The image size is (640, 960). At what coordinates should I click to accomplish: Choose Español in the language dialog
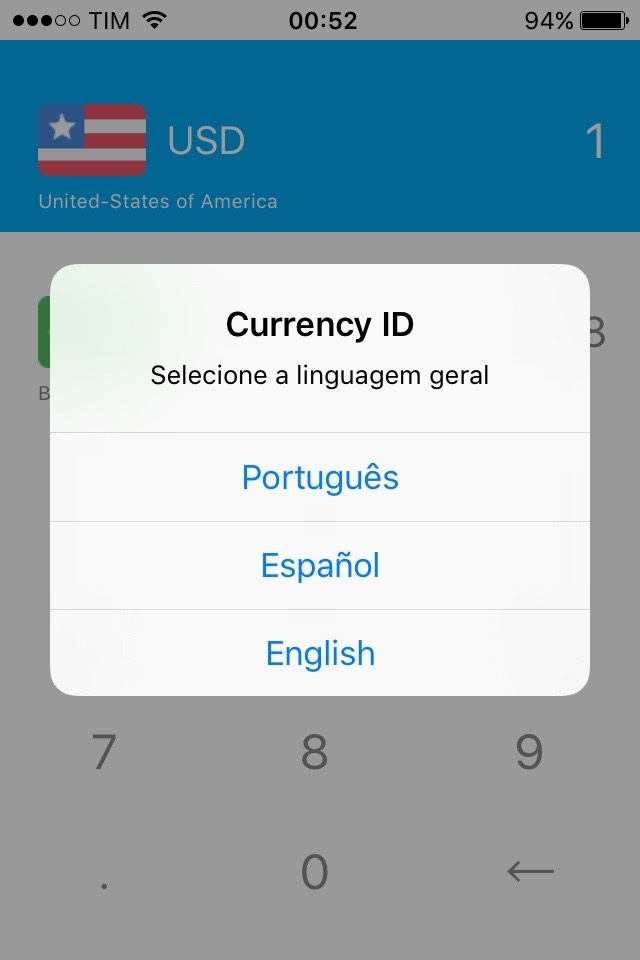click(320, 565)
